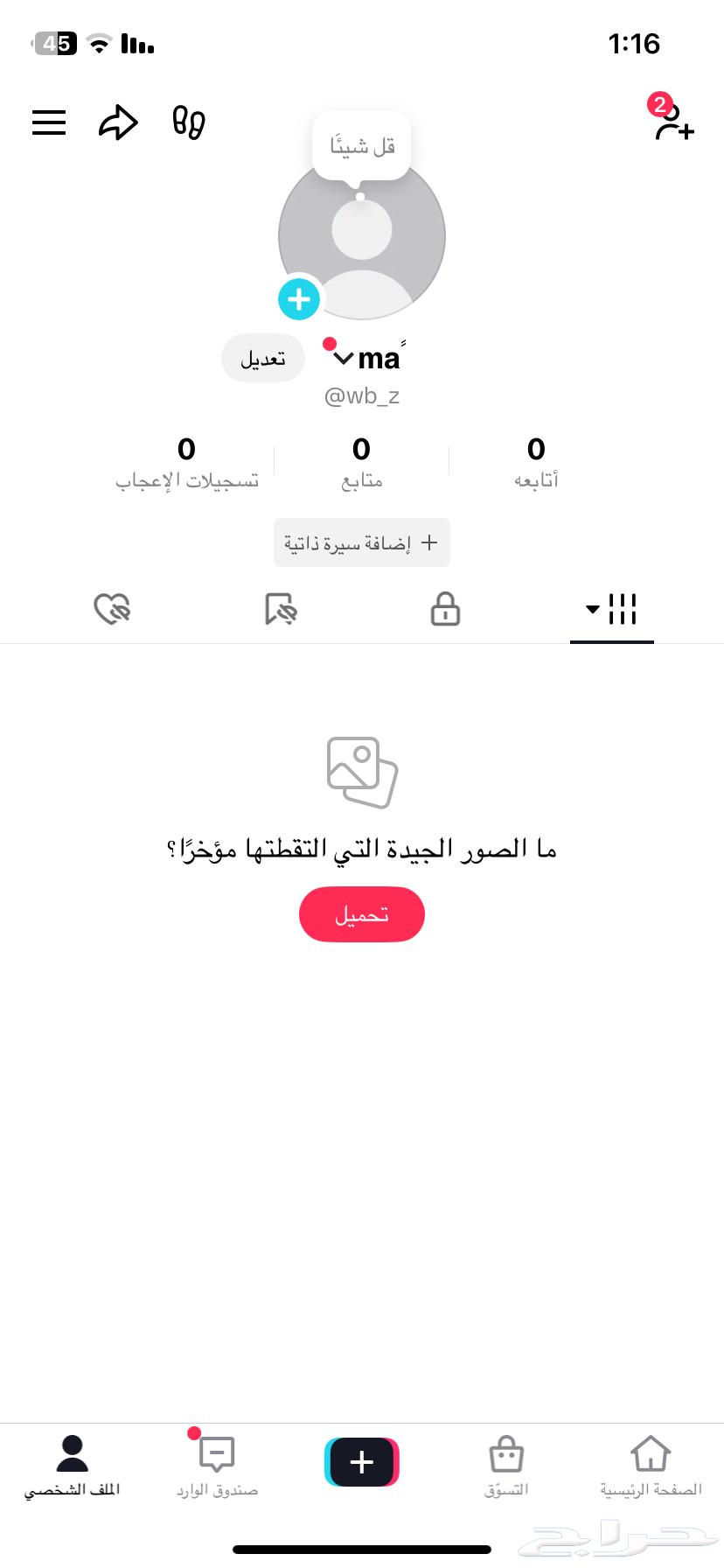Share the profile via arrow icon
The width and height of the screenshot is (724, 1568).
click(x=118, y=122)
